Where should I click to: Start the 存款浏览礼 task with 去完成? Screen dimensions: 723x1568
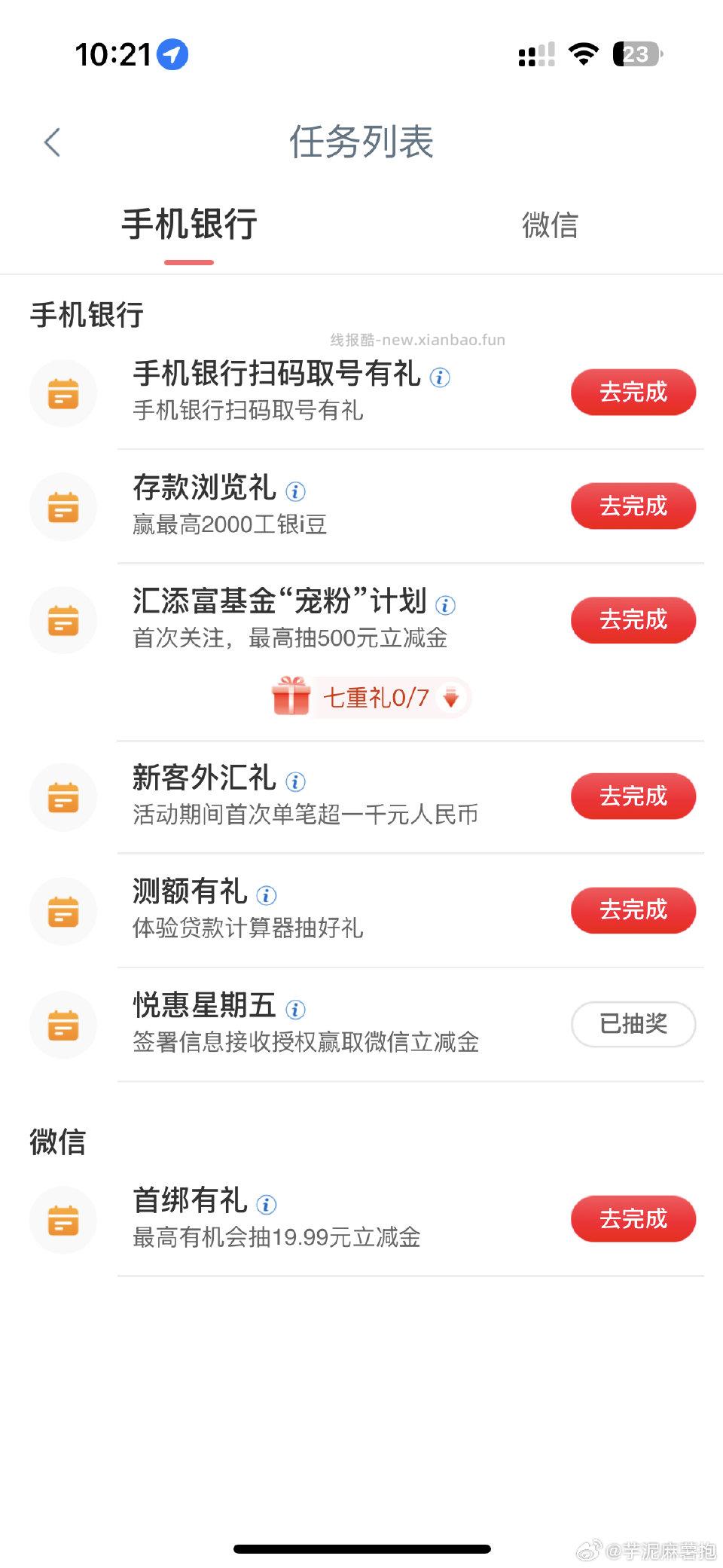633,506
